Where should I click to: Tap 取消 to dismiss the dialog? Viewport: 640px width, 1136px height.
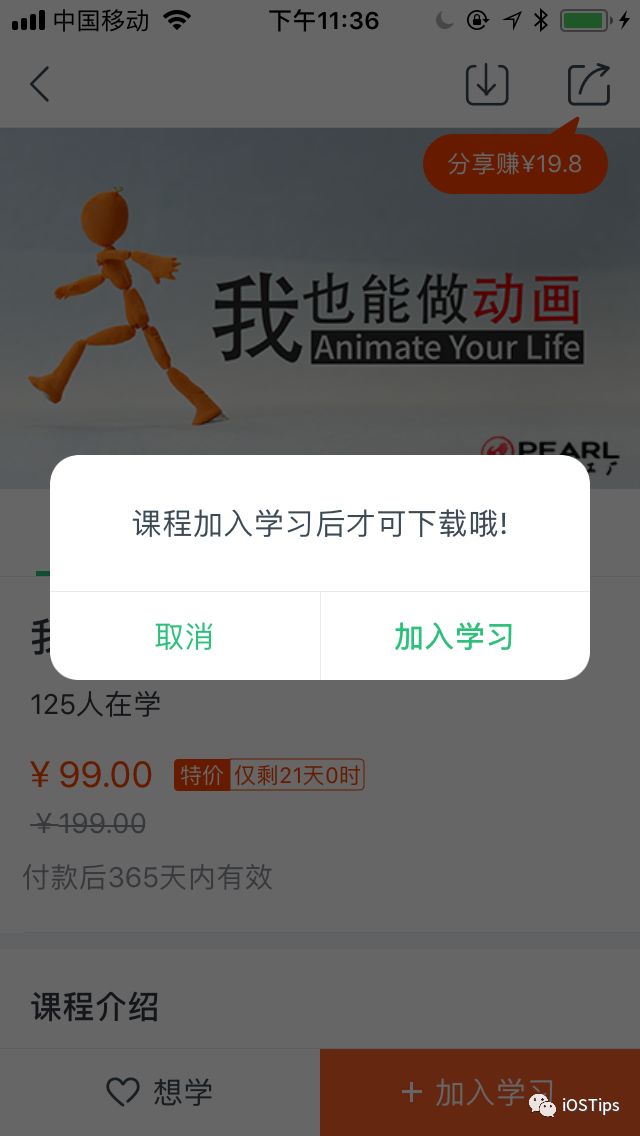(185, 636)
